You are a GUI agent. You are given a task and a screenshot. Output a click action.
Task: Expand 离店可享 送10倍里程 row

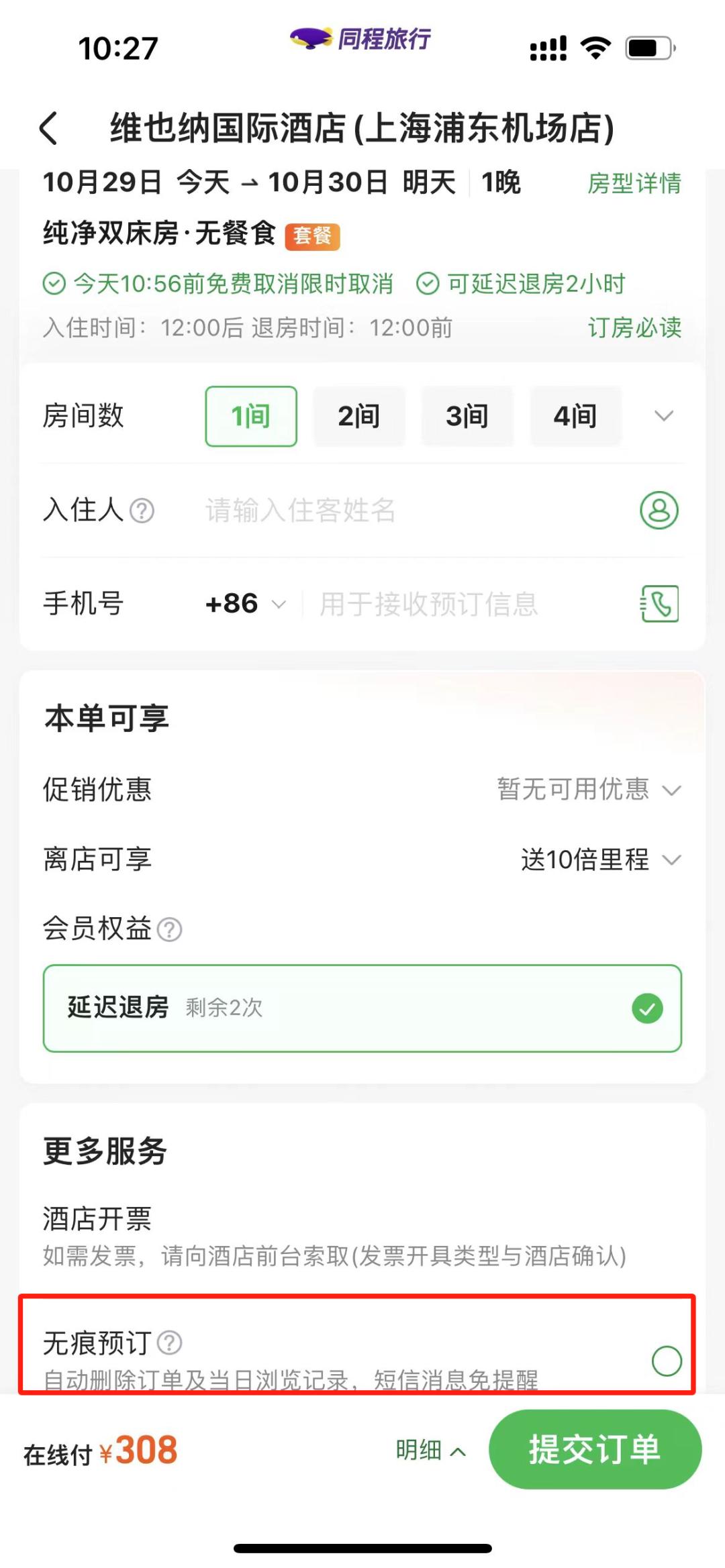coord(600,859)
